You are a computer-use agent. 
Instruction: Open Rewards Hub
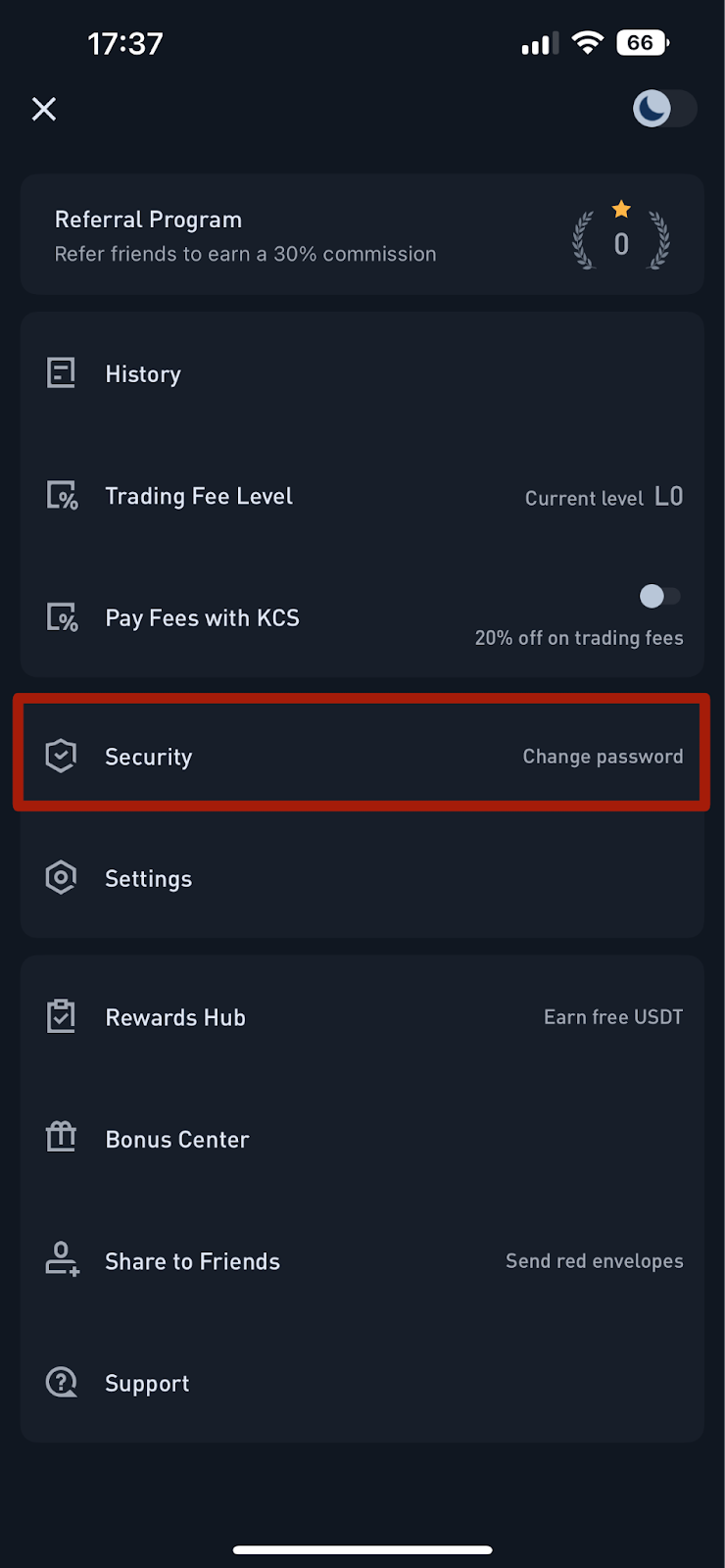(x=362, y=1017)
